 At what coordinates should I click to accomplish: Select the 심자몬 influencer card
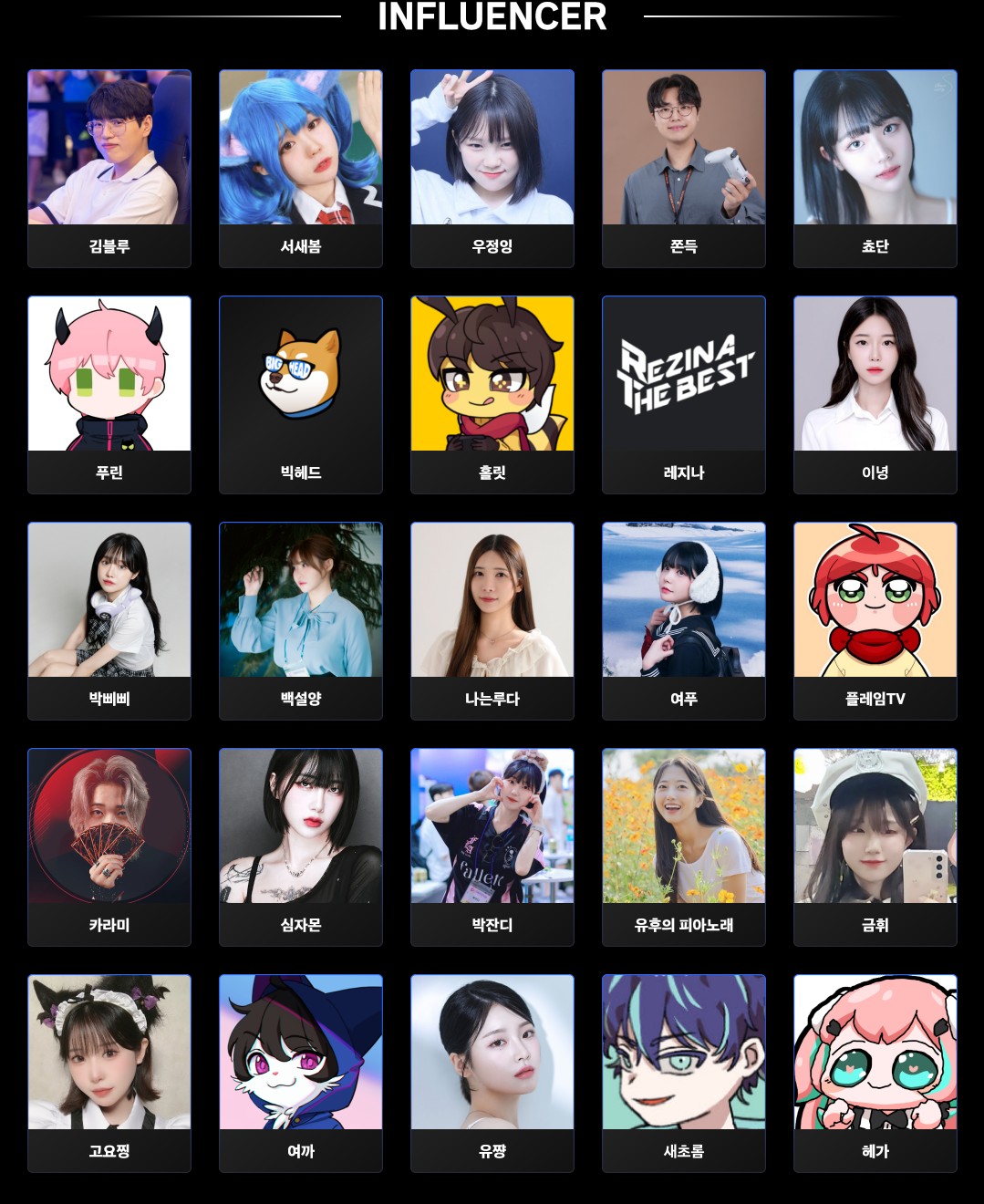pyautogui.click(x=301, y=846)
